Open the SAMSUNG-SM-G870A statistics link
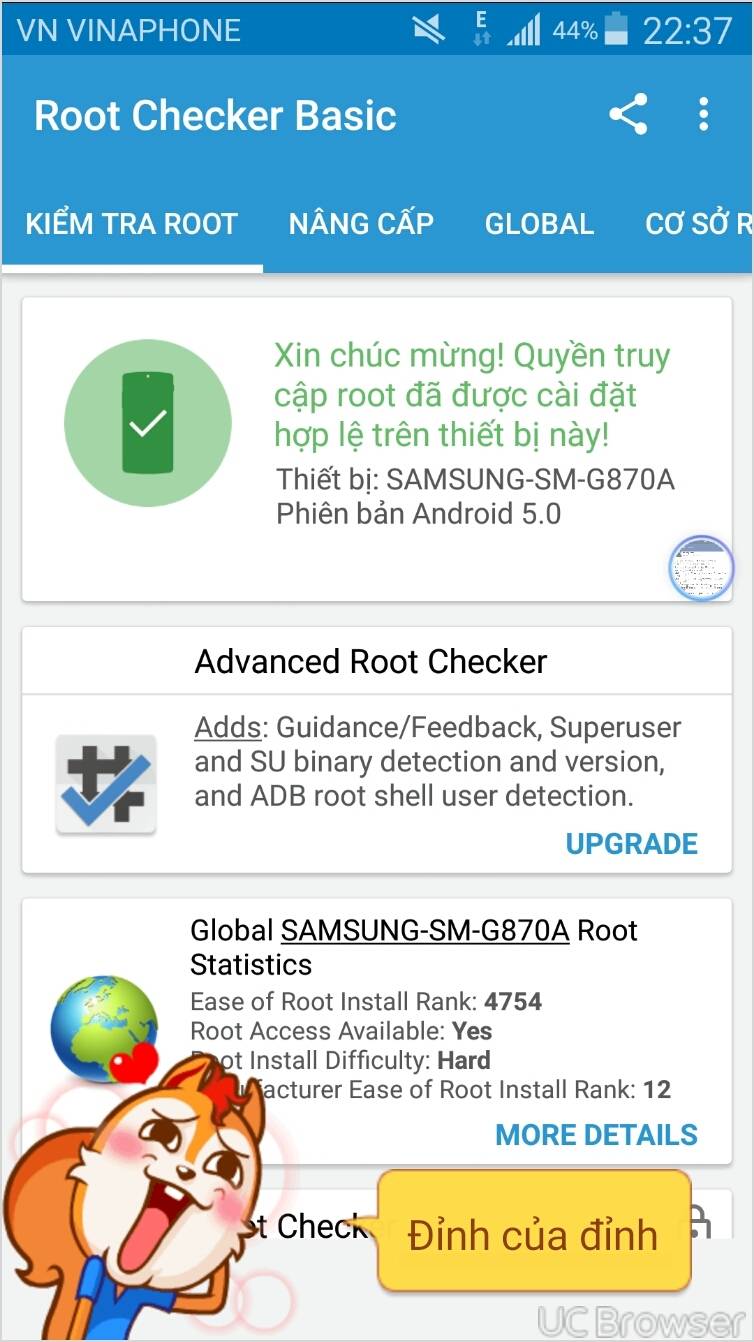The width and height of the screenshot is (754, 1342). pos(425,931)
